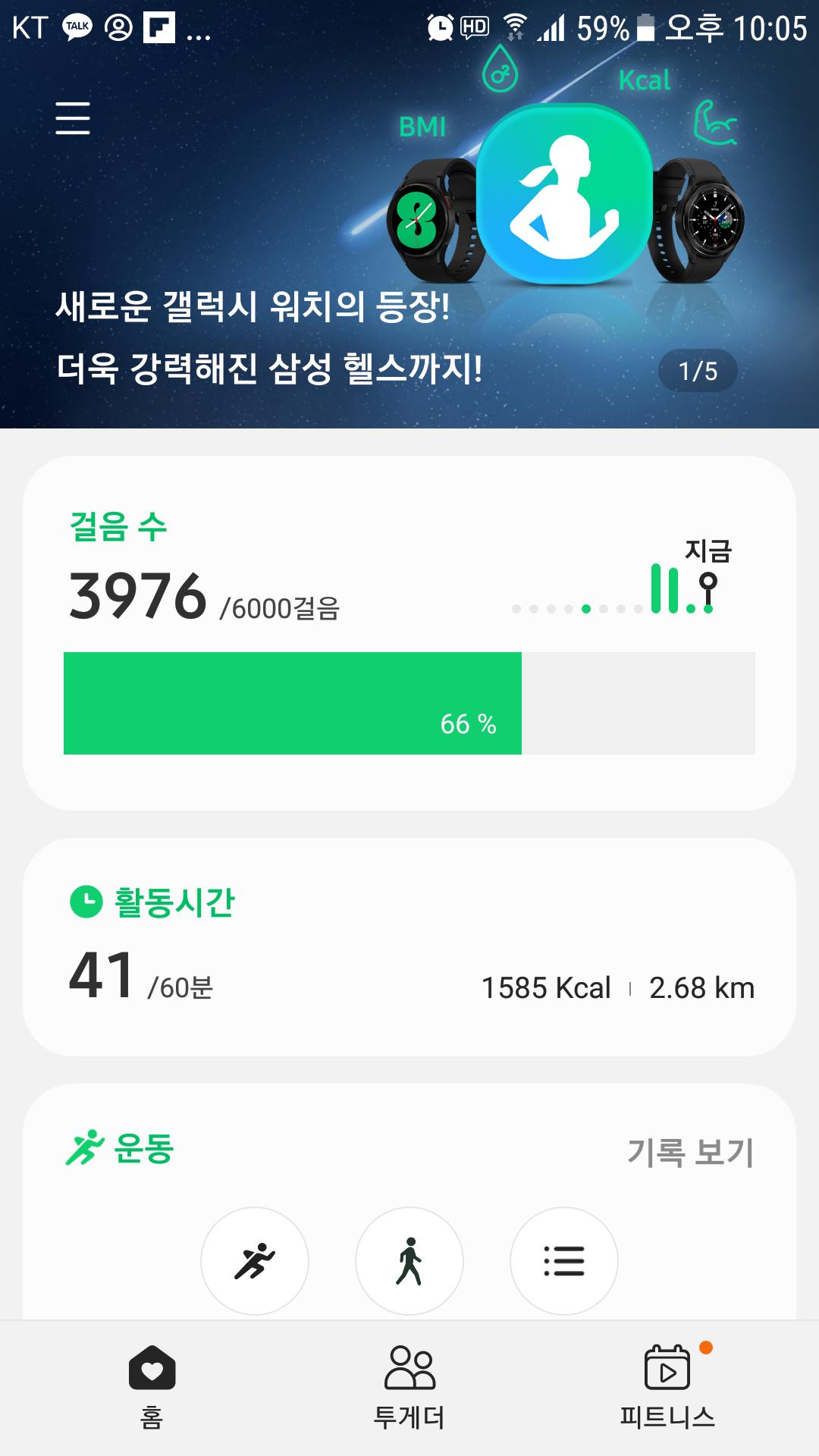819x1456 pixels.
Task: Open the full exercise list
Action: (564, 1260)
